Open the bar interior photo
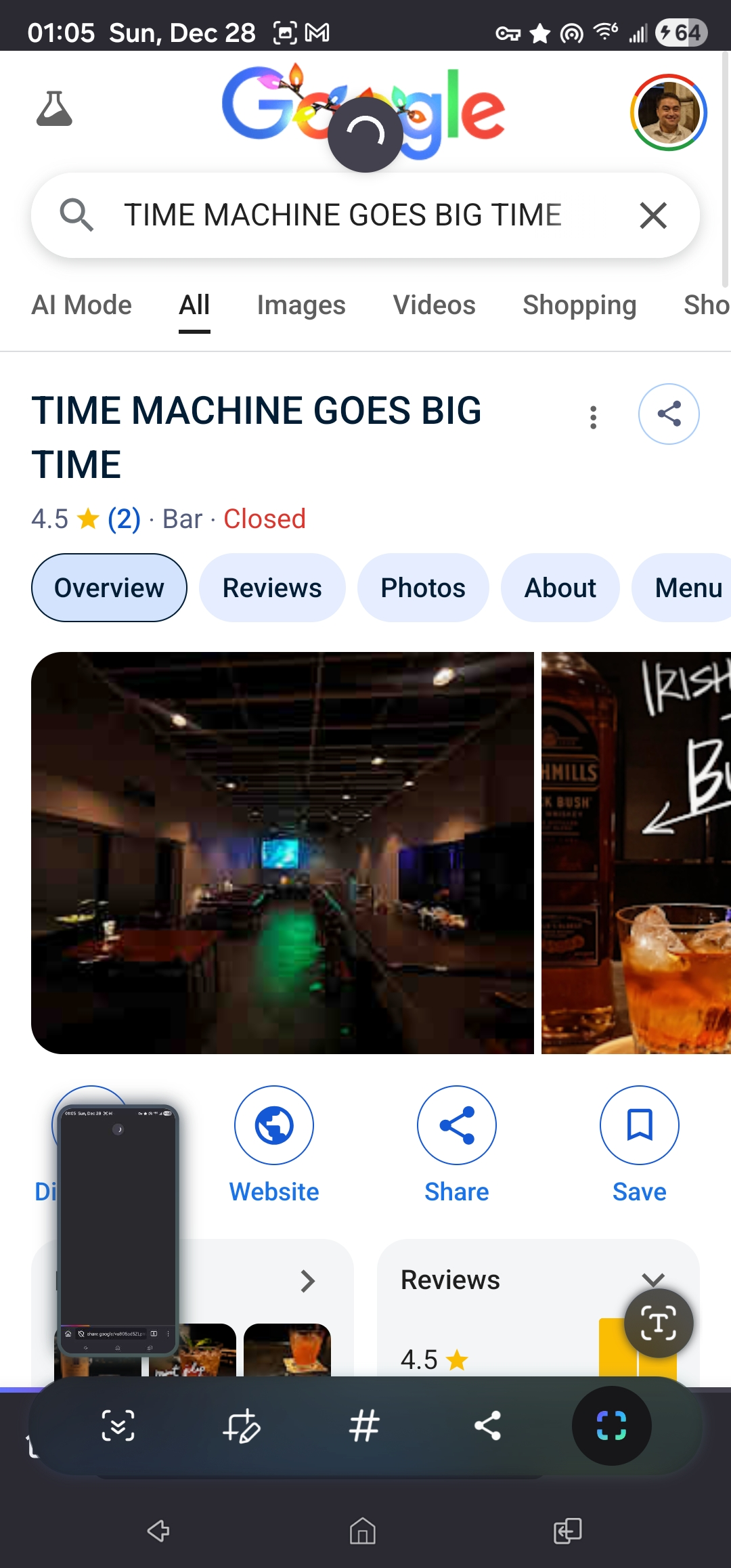 pyautogui.click(x=282, y=852)
